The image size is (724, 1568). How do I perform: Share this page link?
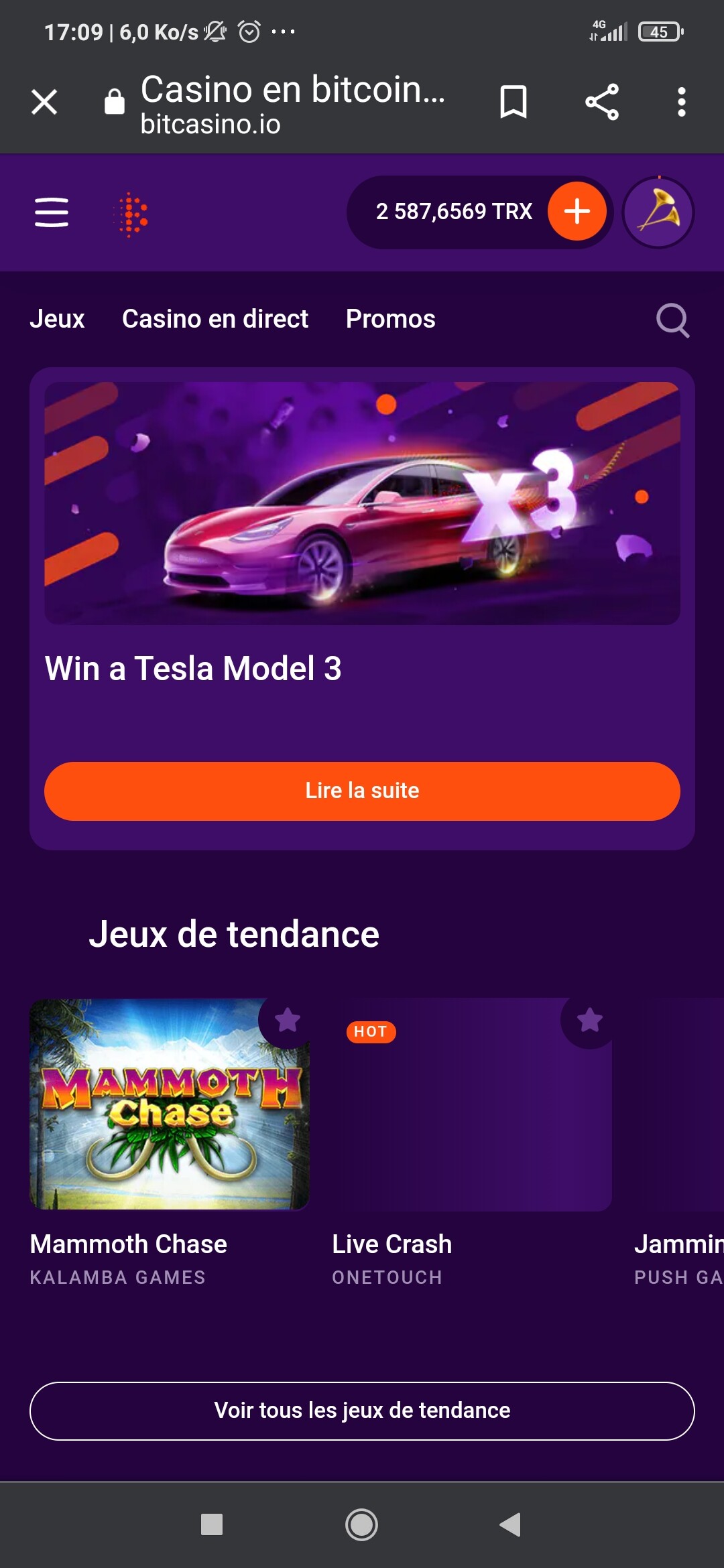click(x=601, y=103)
